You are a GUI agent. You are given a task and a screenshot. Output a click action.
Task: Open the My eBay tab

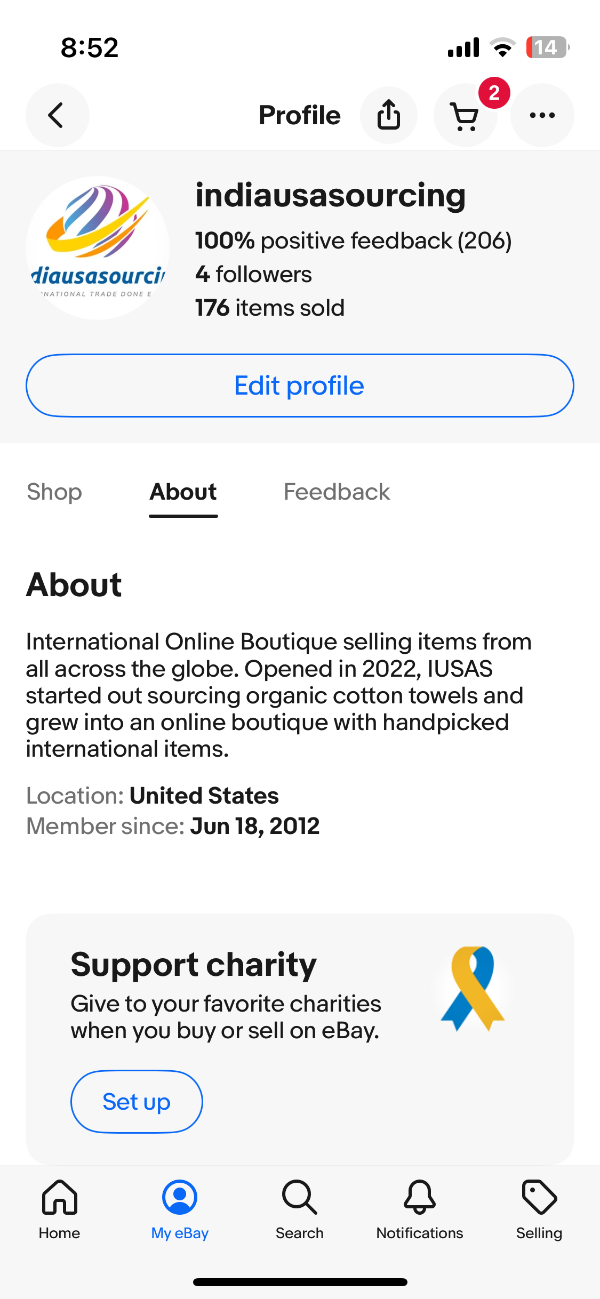point(180,1209)
